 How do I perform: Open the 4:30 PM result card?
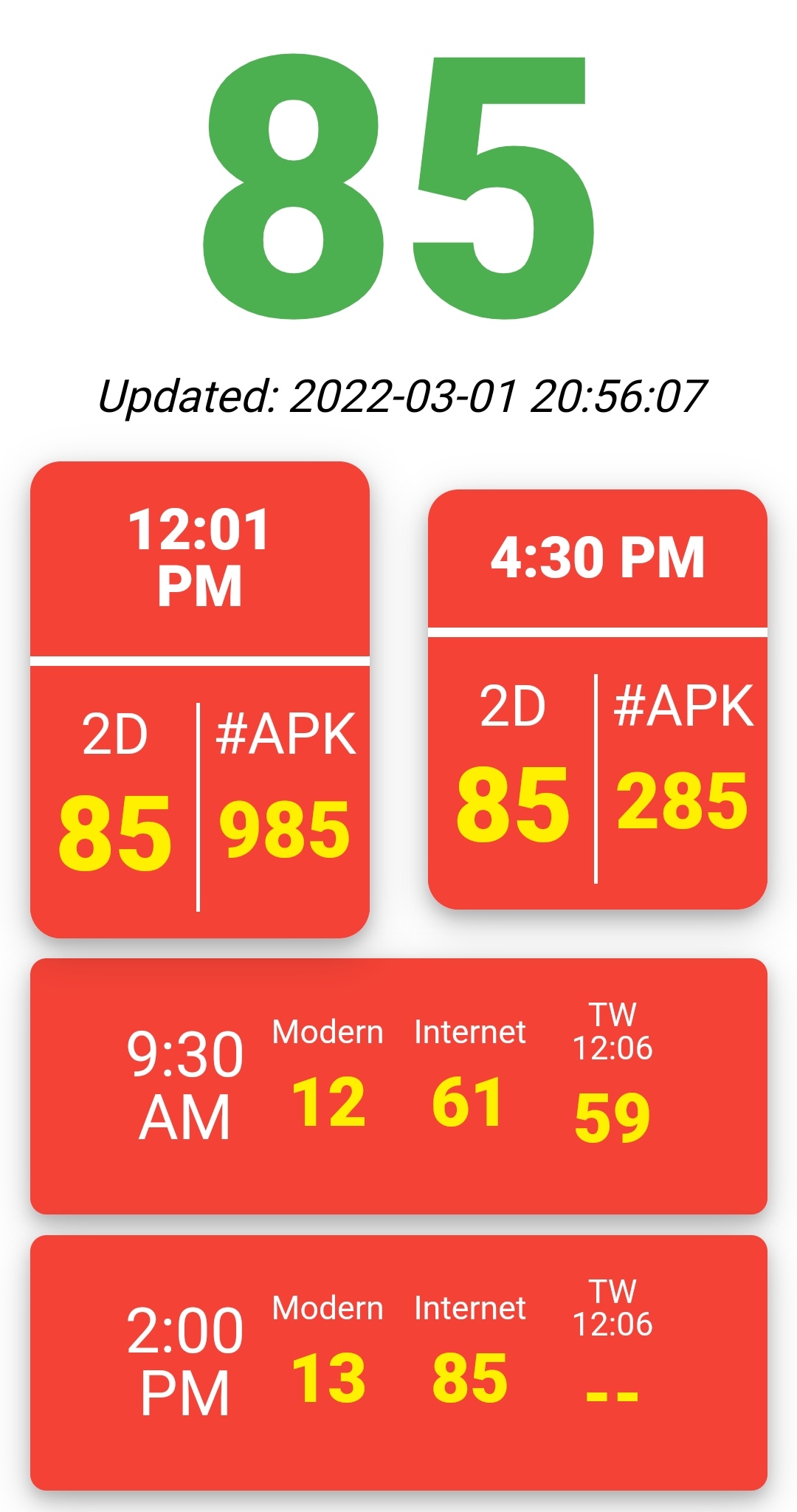[x=598, y=699]
